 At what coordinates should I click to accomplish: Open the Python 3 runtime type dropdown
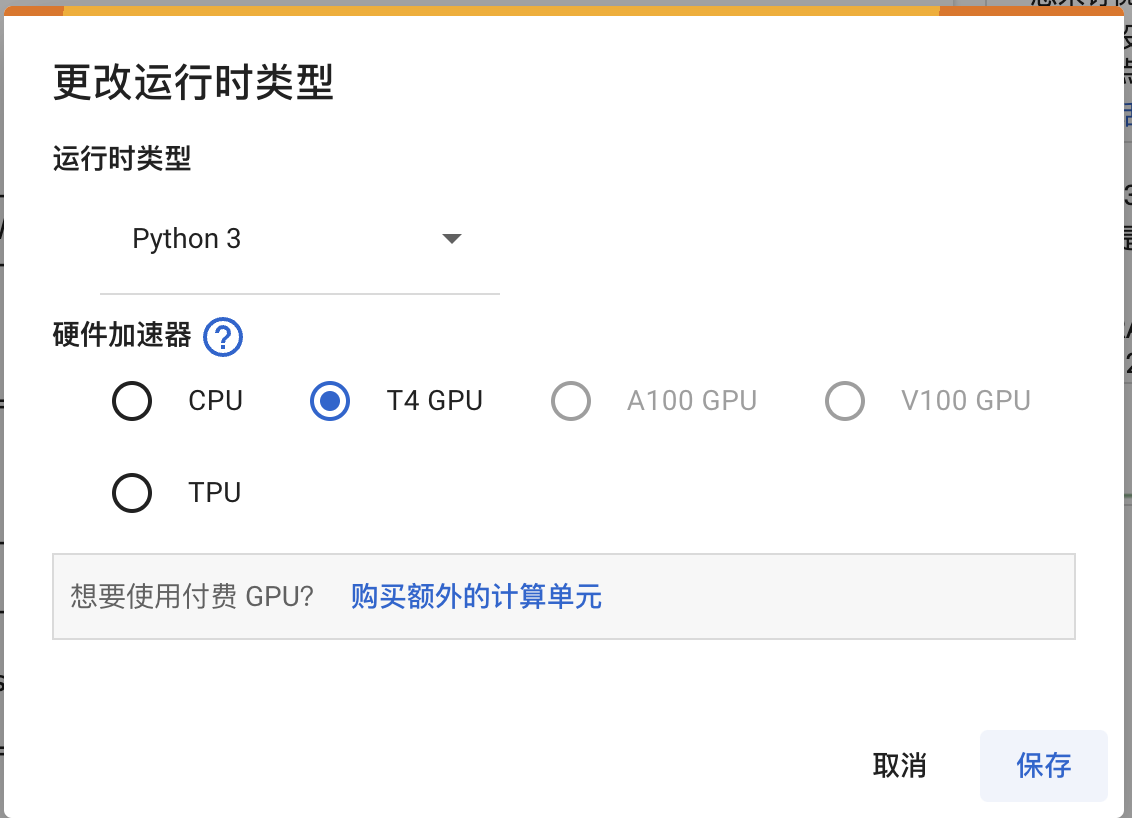298,240
